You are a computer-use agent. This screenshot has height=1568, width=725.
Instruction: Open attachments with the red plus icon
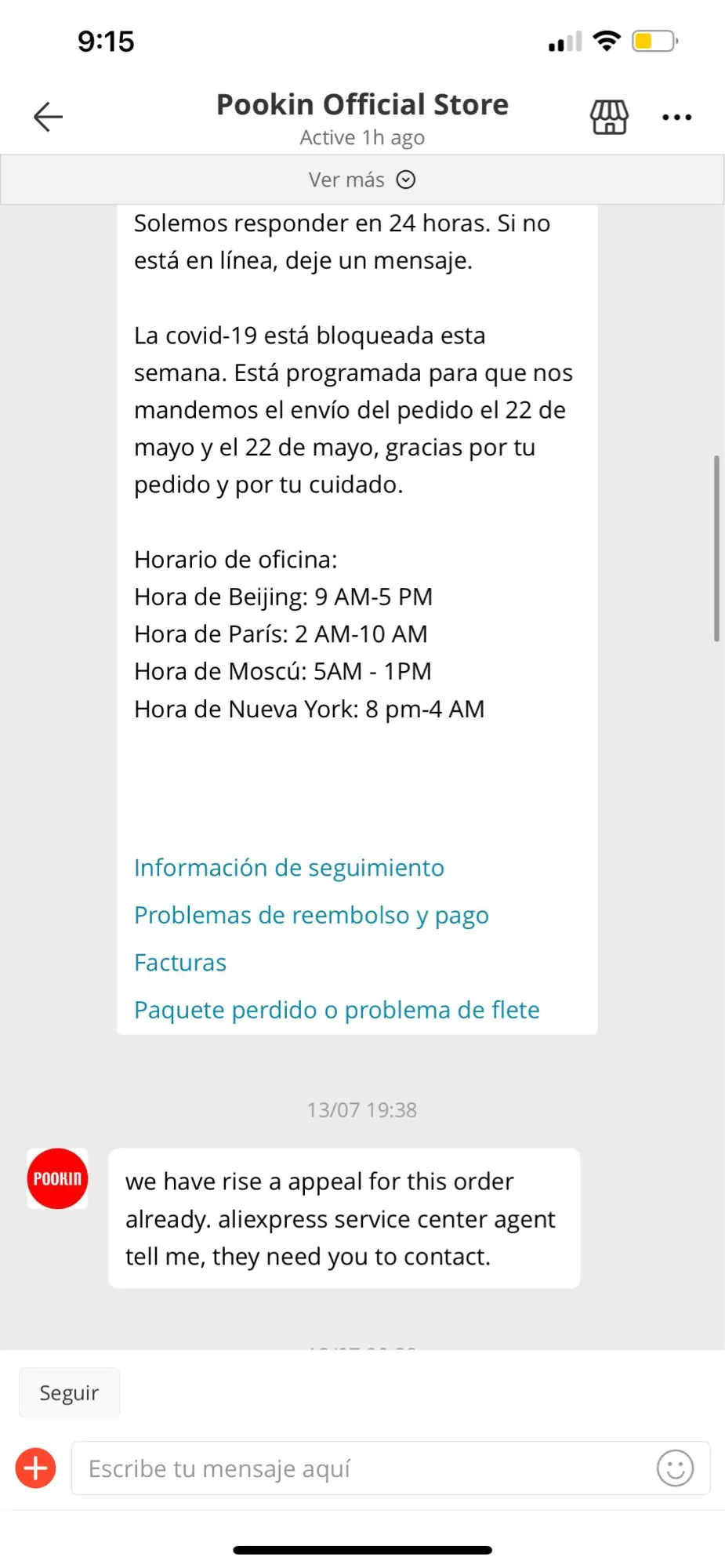tap(36, 1468)
